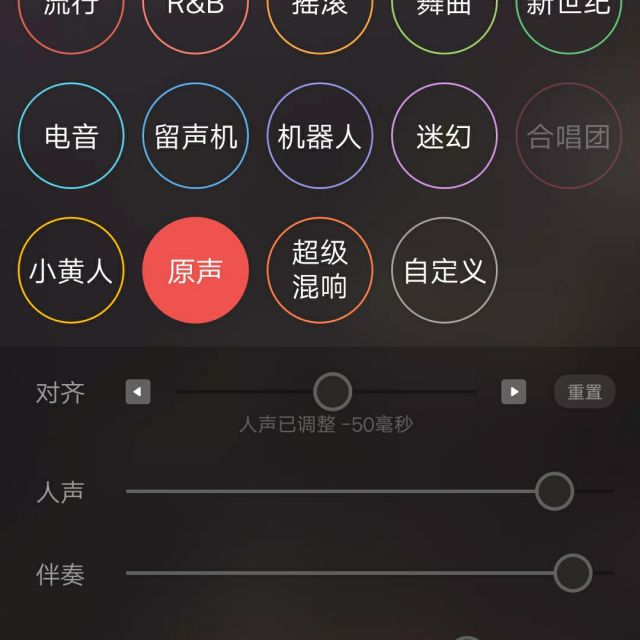640x640 pixels.
Task: Choose the 留声机 effect
Action: 195,136
